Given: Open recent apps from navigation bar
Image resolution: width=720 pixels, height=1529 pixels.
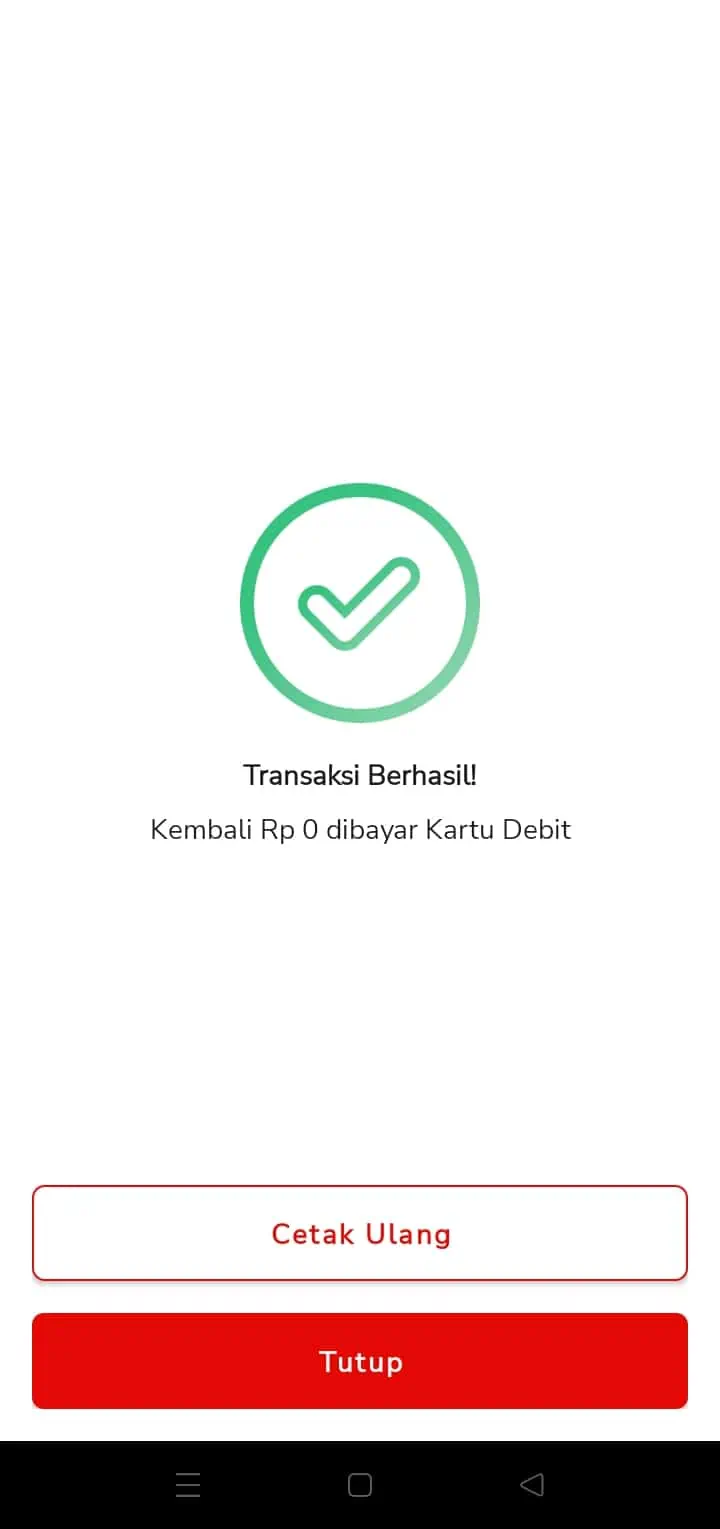Looking at the screenshot, I should click(x=188, y=1485).
